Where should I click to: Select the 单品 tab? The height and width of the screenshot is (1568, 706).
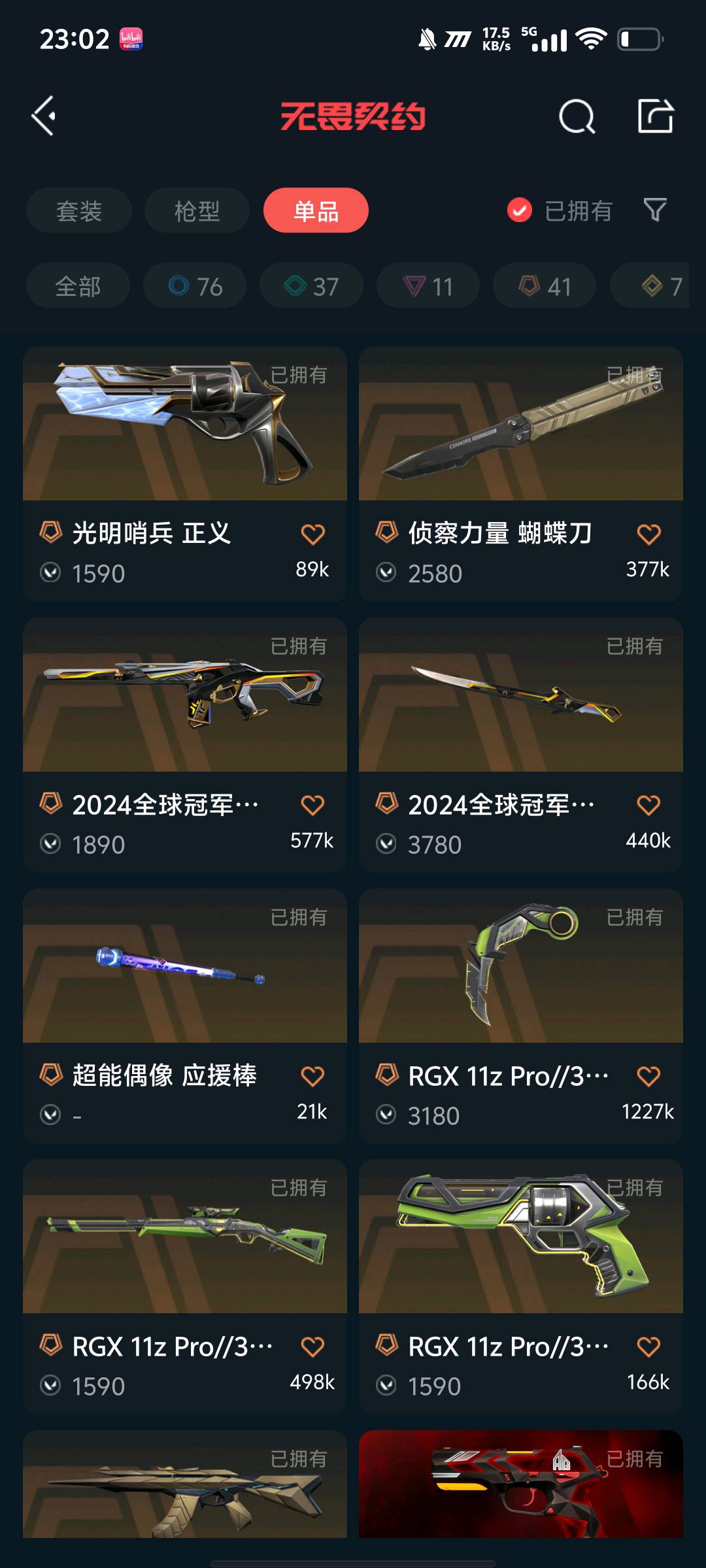coord(316,211)
